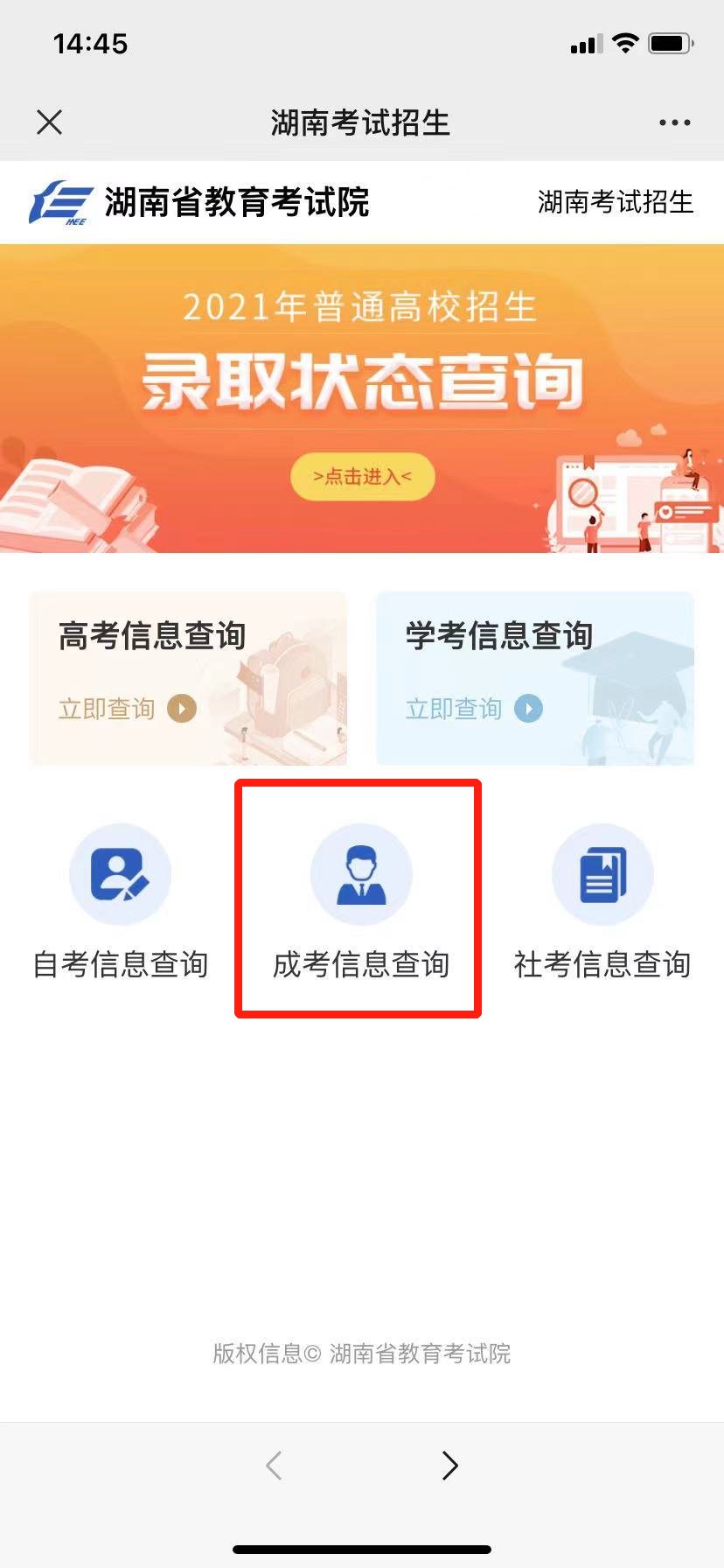724x1568 pixels.
Task: Open the three-dot overflow menu
Action: coord(674,122)
